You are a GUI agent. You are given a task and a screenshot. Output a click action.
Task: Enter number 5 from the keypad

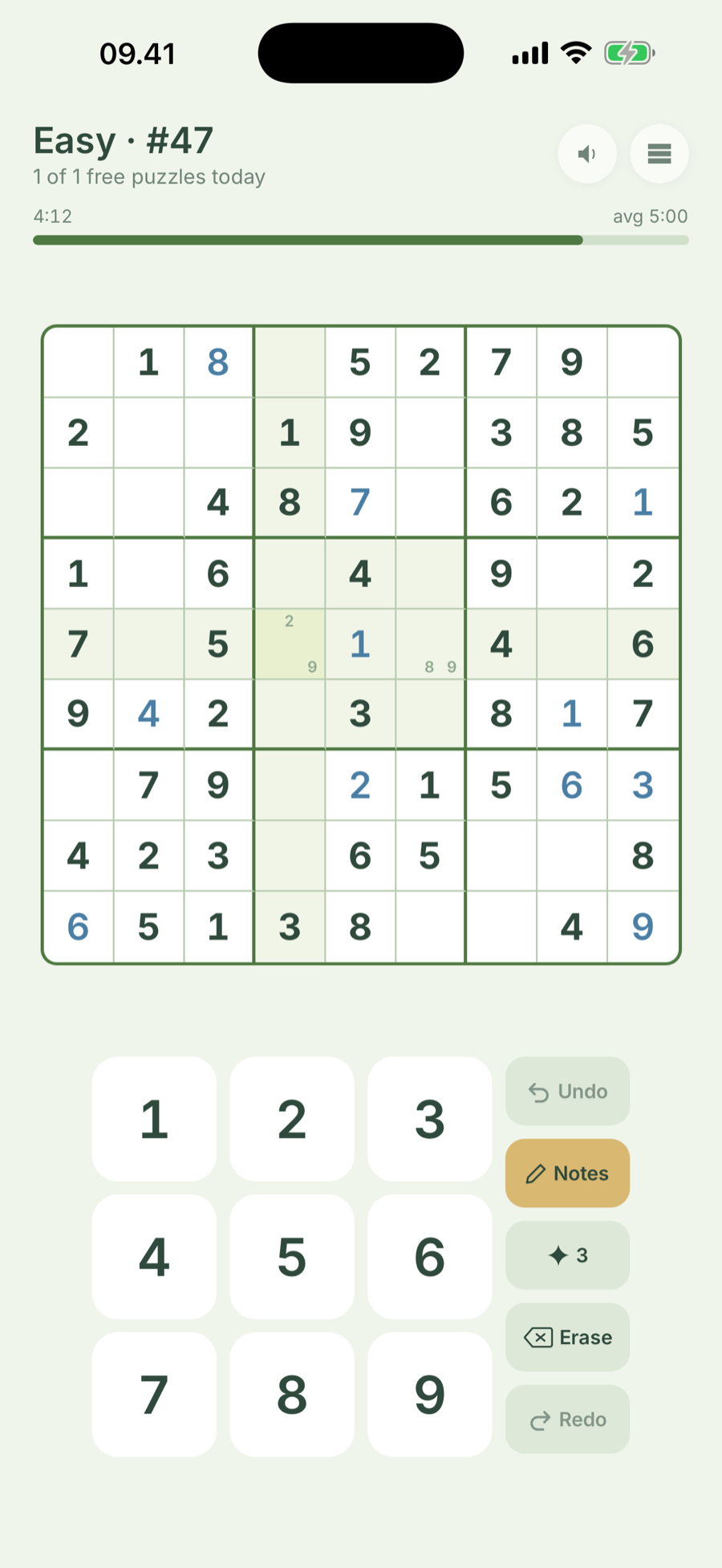click(292, 1257)
